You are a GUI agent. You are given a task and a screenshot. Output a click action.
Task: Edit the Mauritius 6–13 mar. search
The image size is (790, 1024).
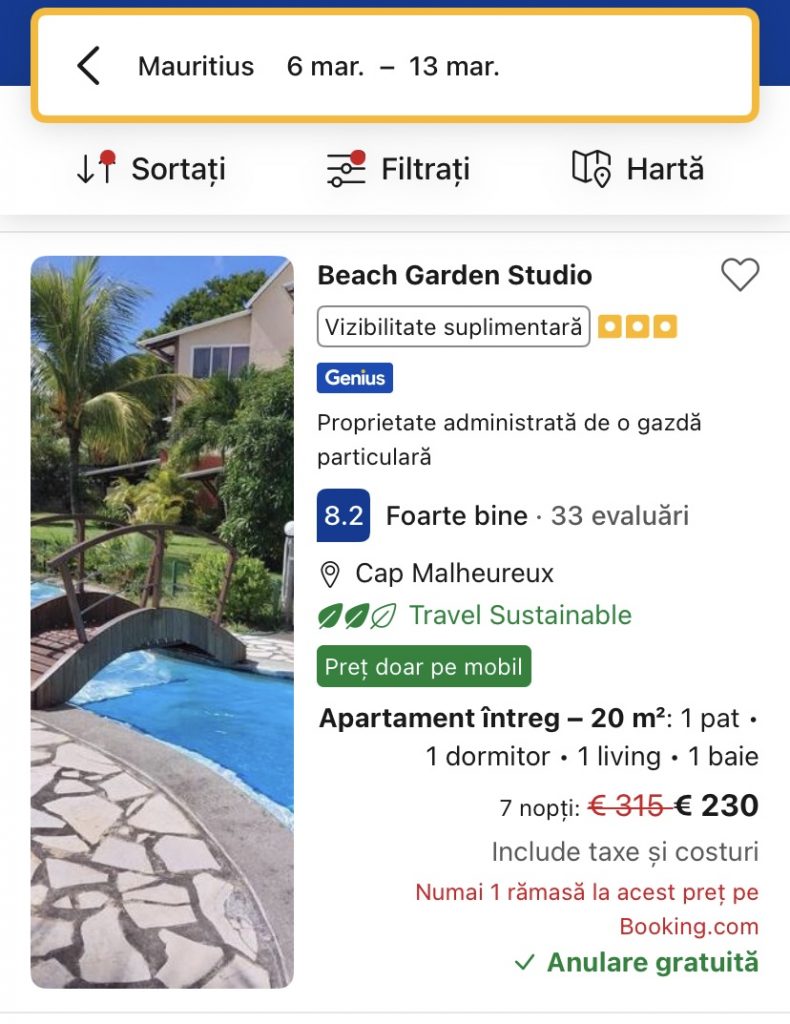click(318, 67)
